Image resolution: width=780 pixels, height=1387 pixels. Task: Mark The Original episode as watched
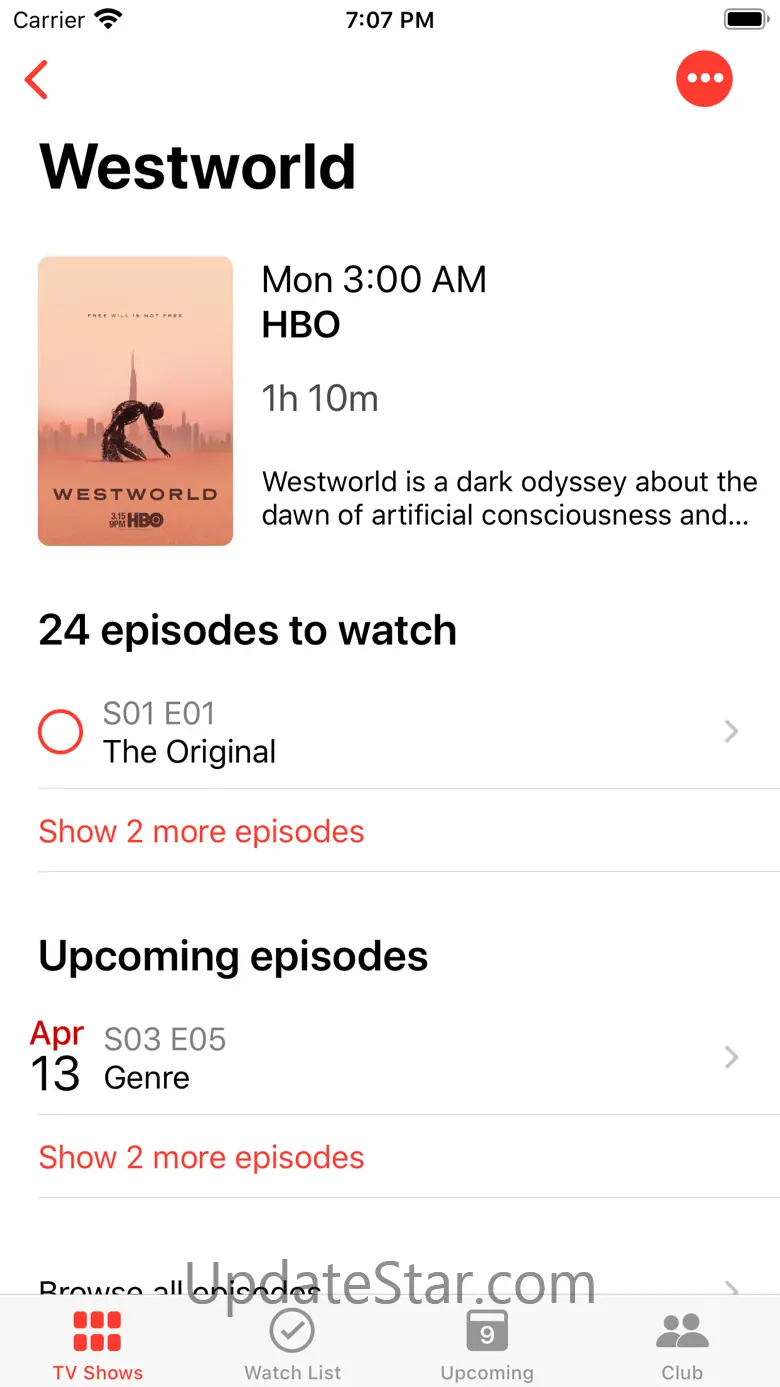click(60, 733)
